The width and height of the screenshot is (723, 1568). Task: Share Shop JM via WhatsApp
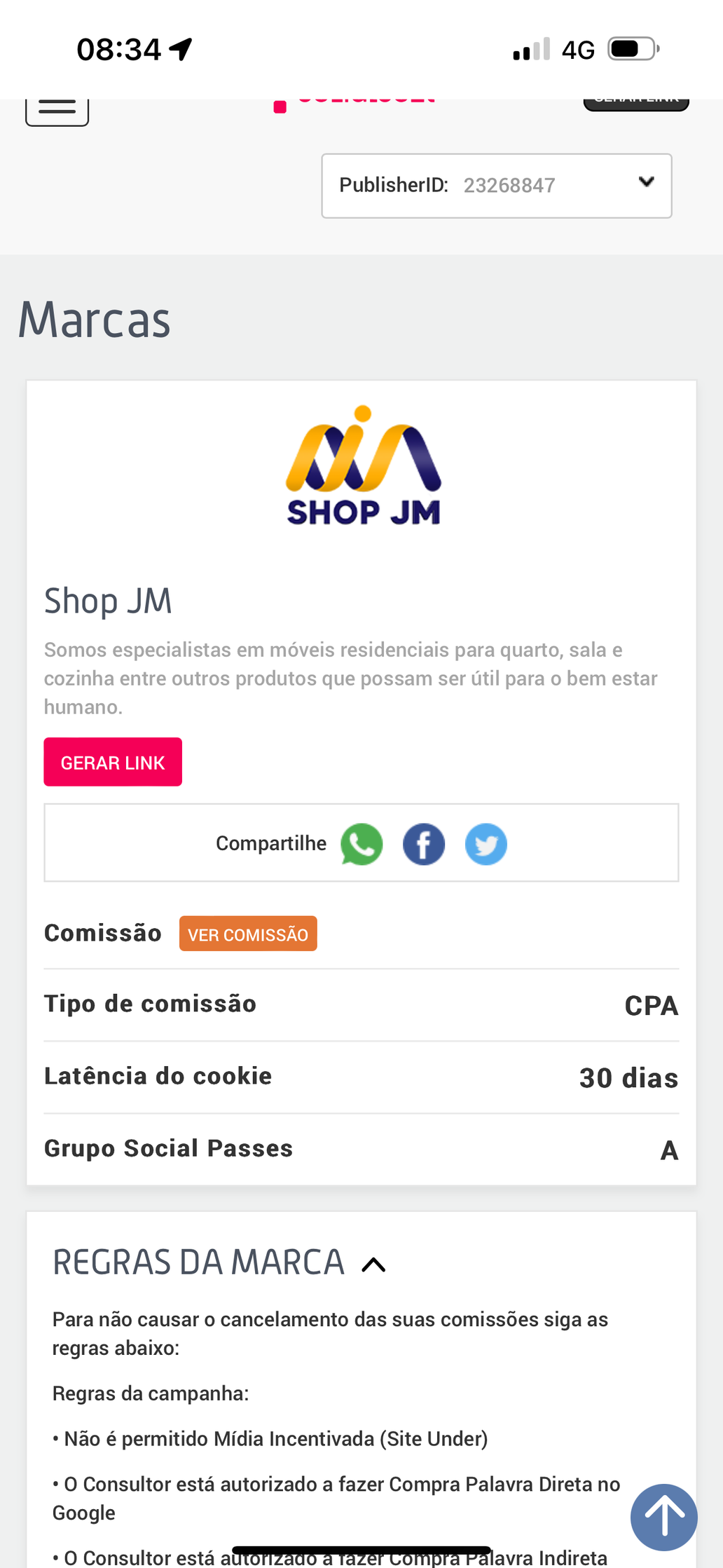(x=361, y=844)
